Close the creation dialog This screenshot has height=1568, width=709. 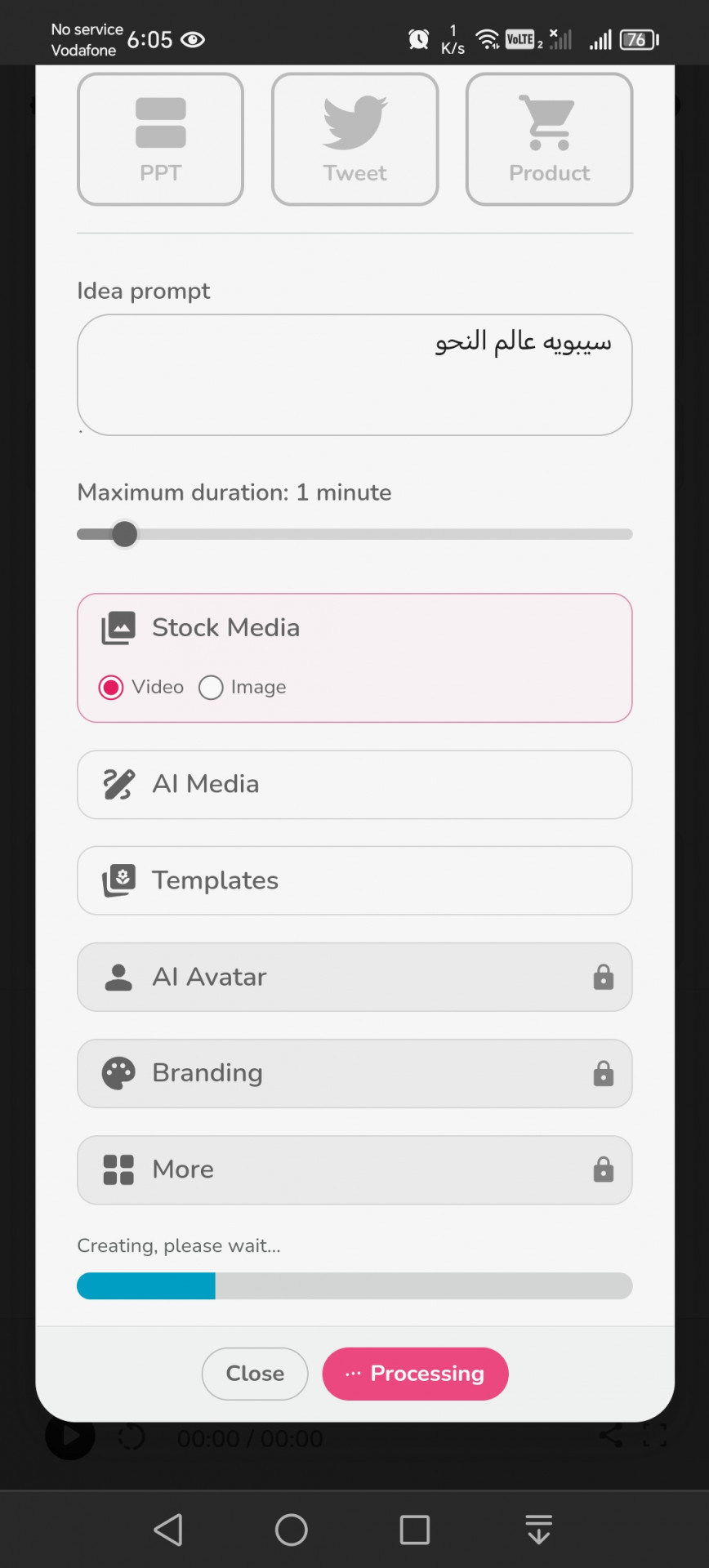255,1374
